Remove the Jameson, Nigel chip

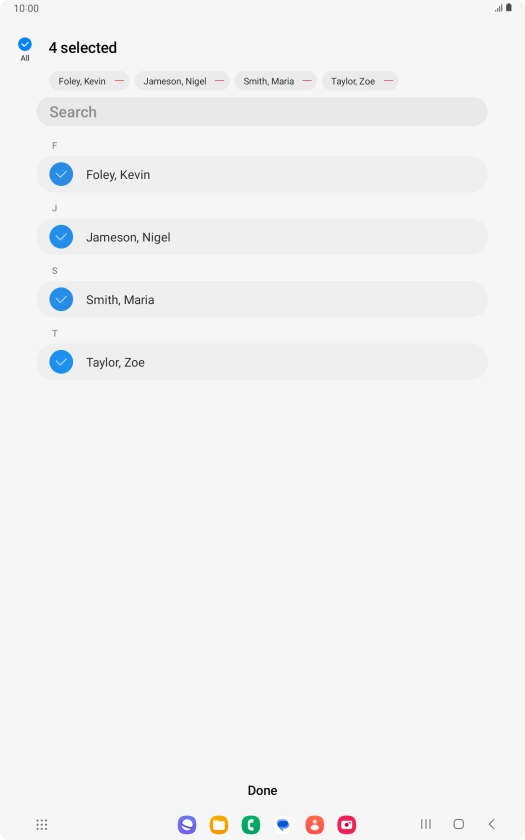click(x=220, y=81)
